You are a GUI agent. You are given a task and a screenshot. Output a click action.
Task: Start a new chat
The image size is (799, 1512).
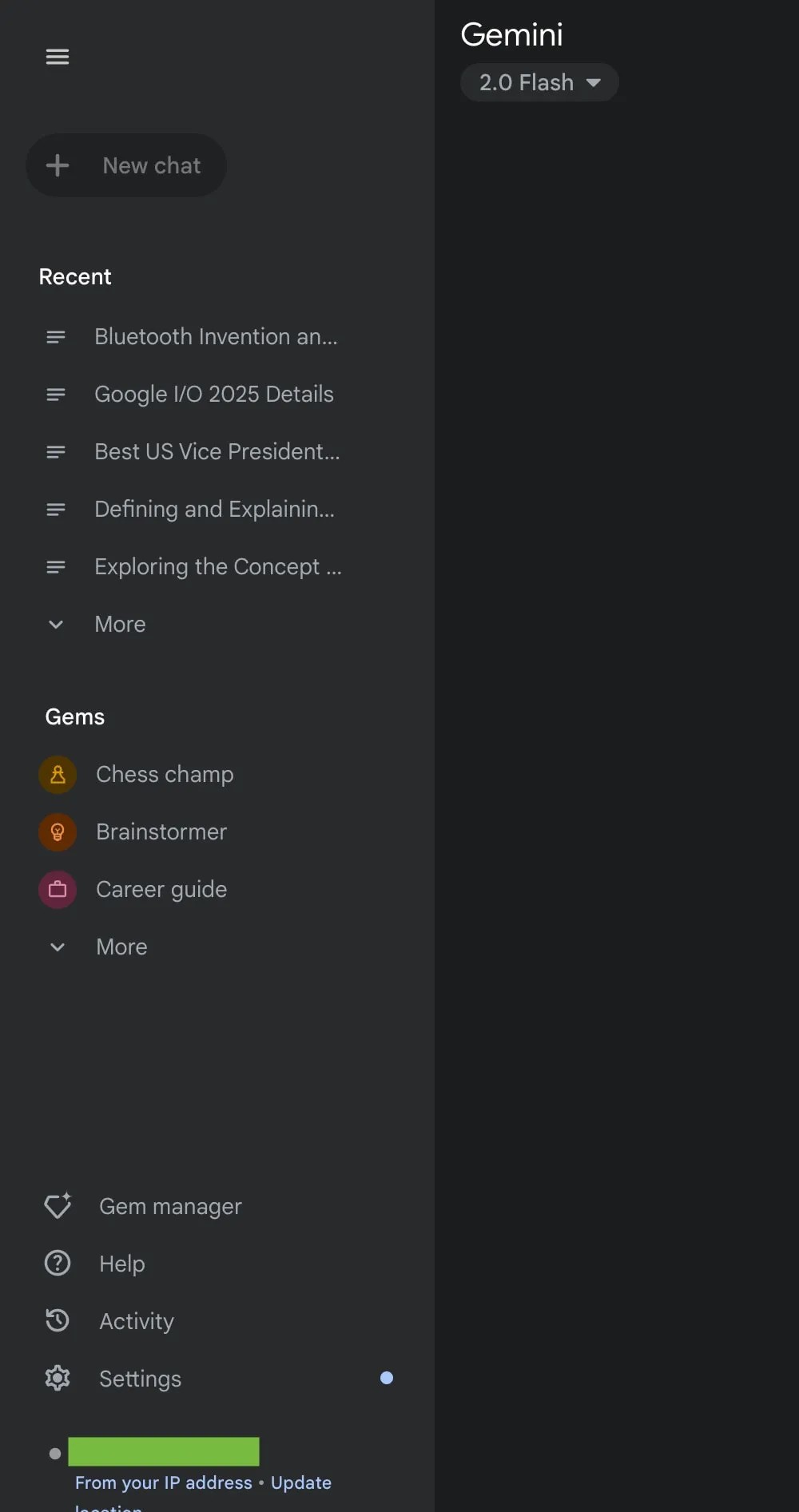126,165
